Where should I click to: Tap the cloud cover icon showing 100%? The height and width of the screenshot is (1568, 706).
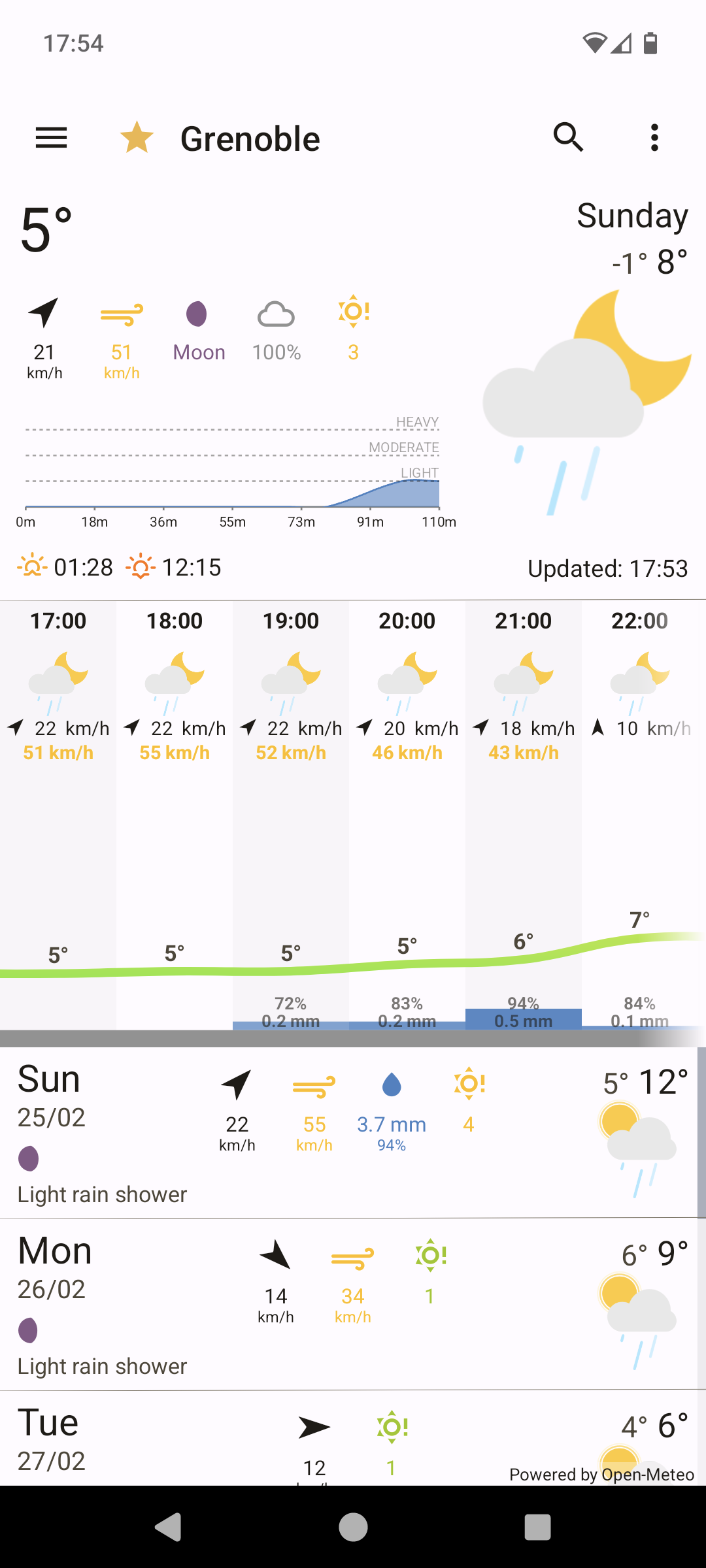click(x=276, y=315)
